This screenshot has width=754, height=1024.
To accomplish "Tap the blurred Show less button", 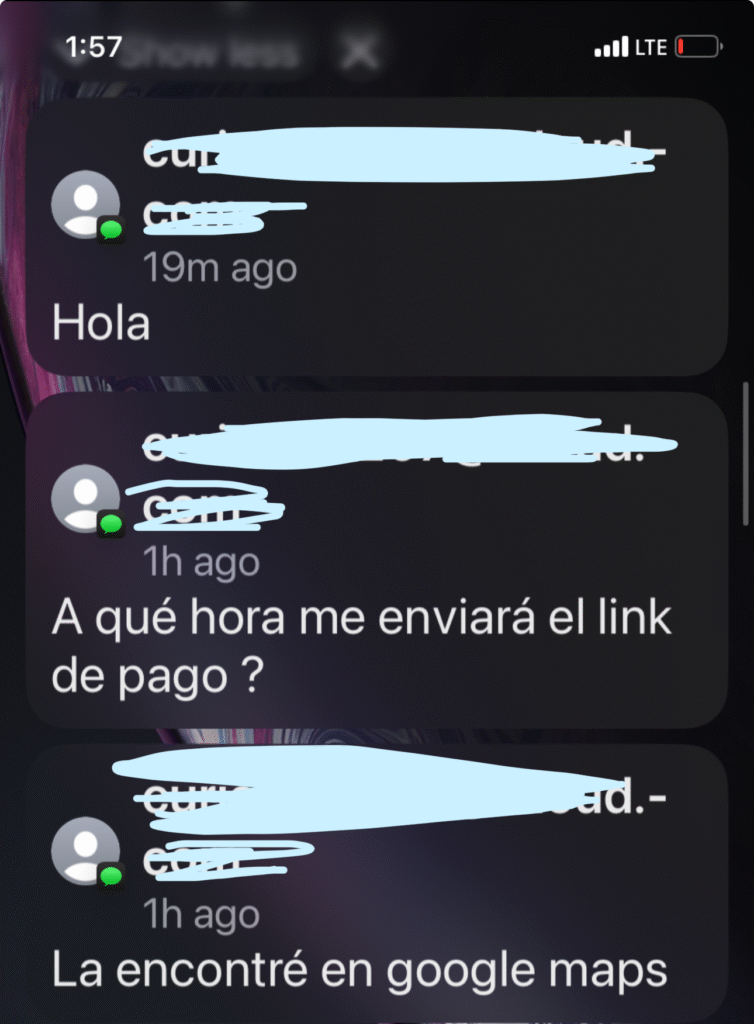I will pos(215,50).
